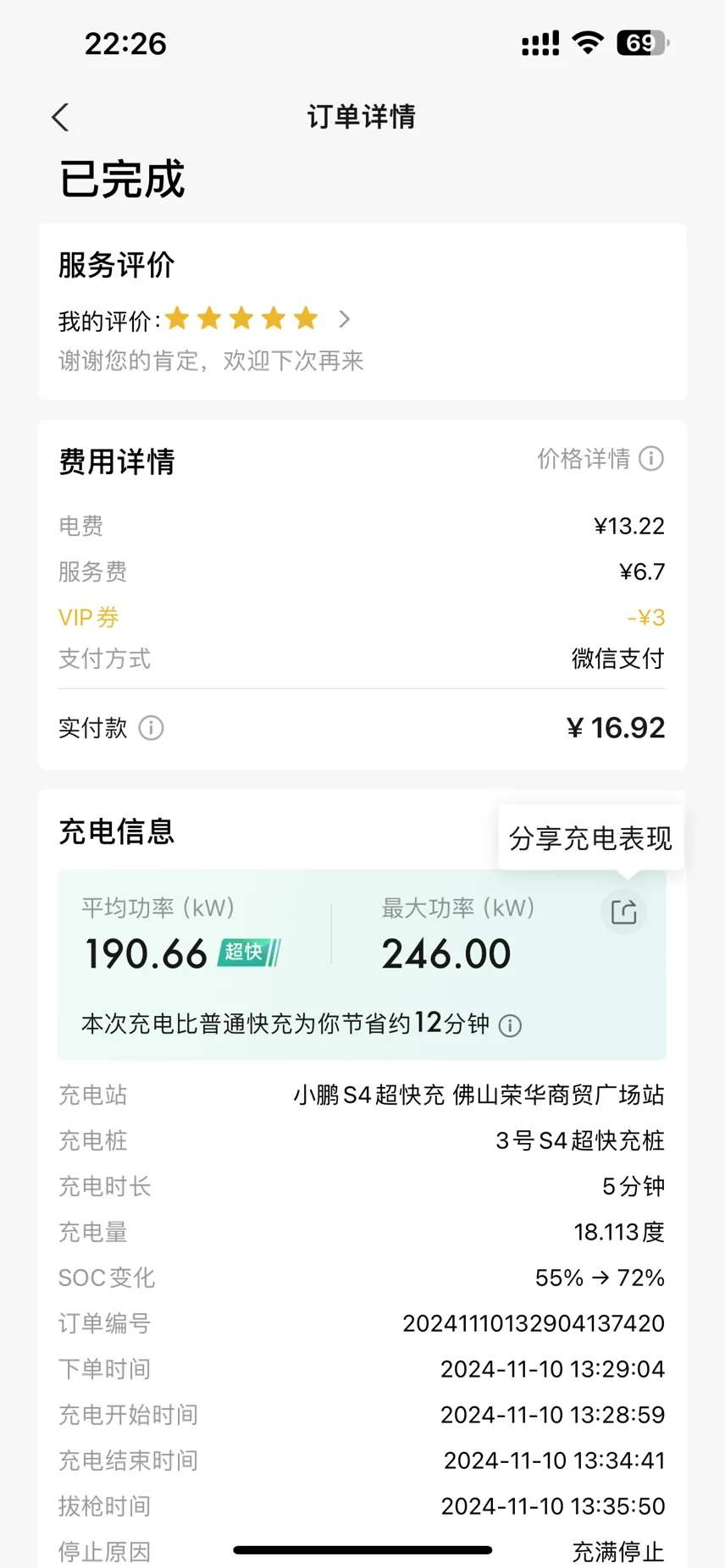This screenshot has height=1568, width=725.
Task: Show info about actual payment amount
Action: click(x=151, y=728)
